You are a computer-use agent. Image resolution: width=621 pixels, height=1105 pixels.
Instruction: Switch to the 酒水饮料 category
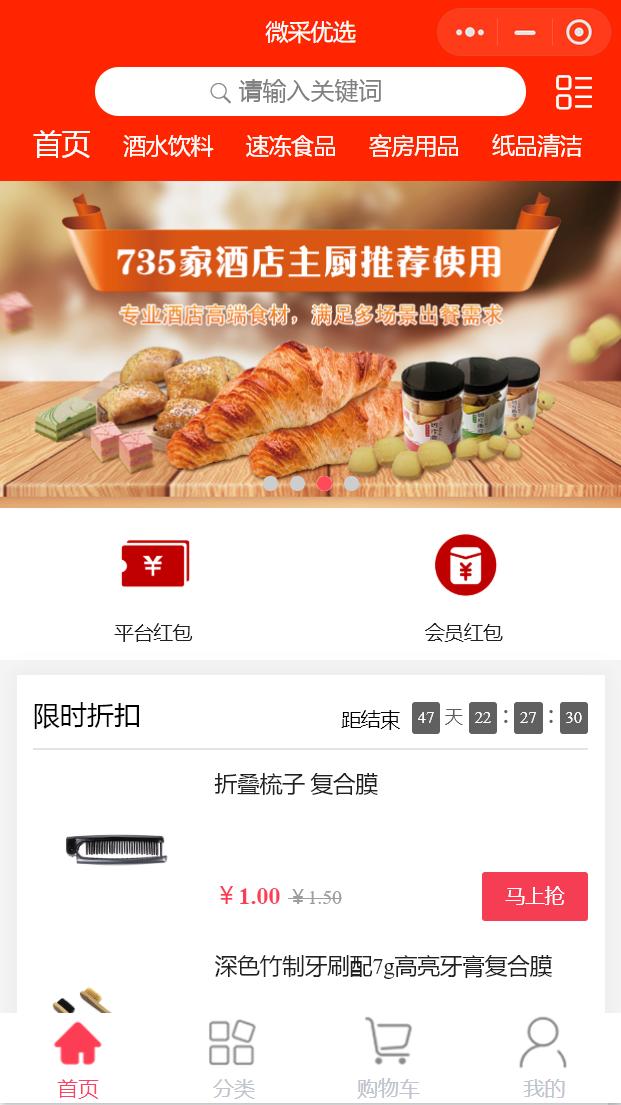tap(168, 147)
